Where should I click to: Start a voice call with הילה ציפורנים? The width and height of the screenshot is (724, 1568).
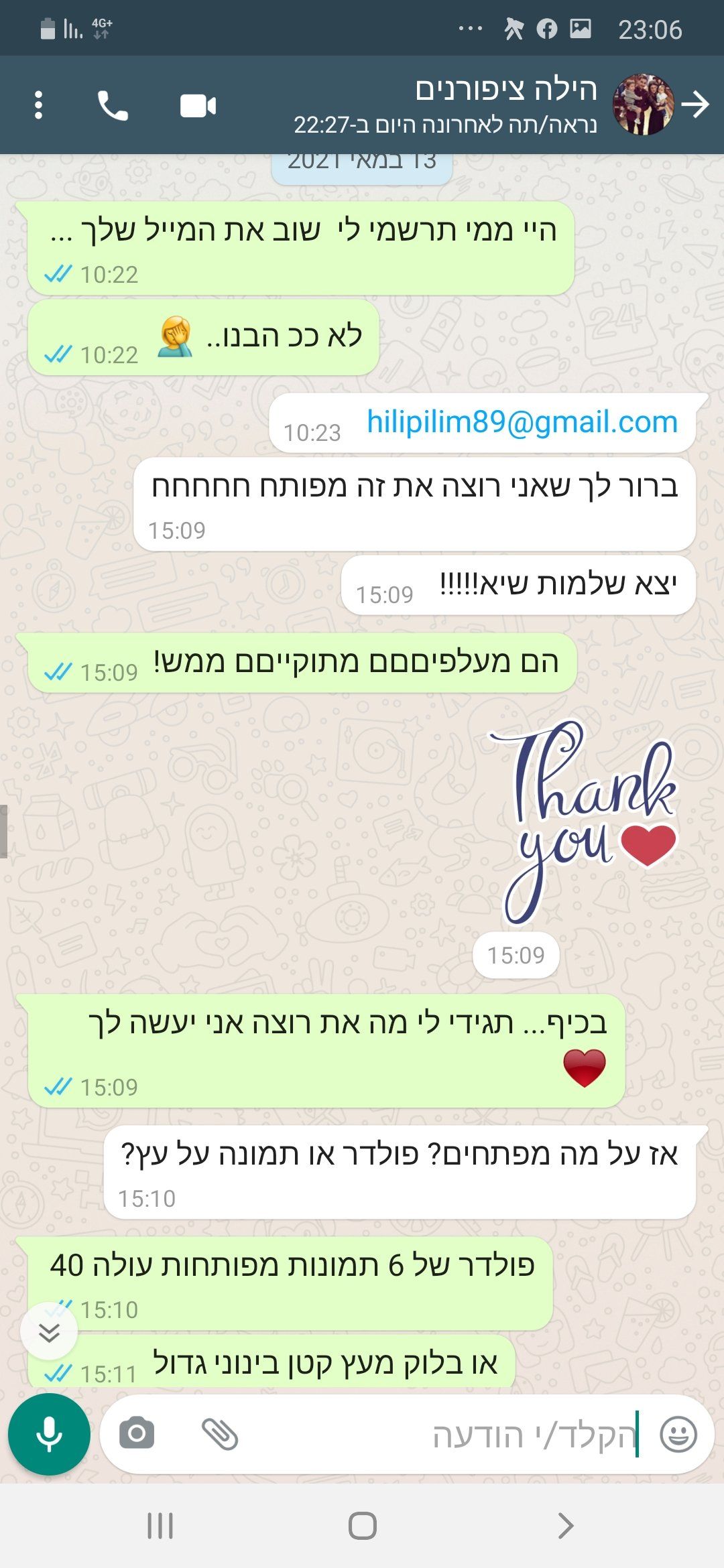pos(113,105)
